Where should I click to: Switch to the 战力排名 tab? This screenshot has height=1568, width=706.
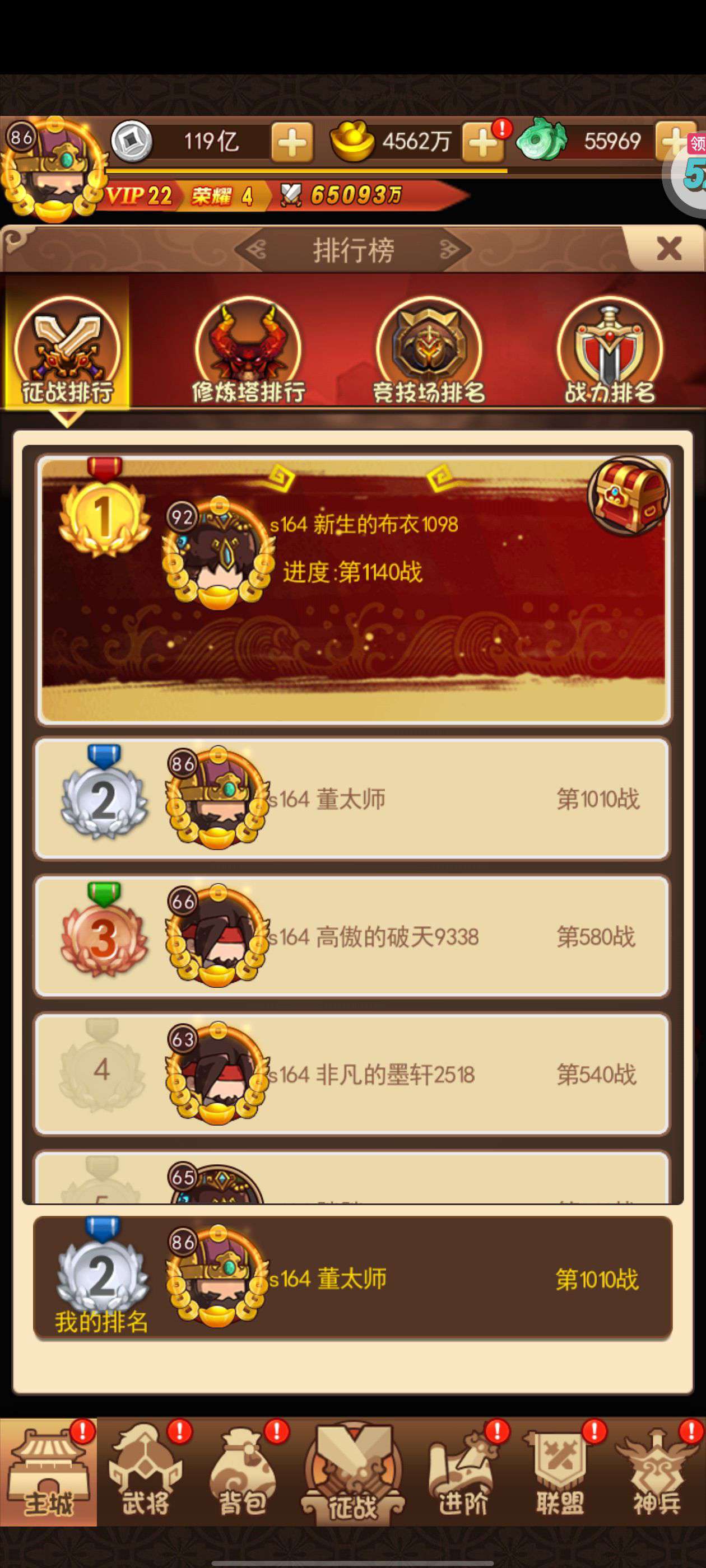pos(609,351)
